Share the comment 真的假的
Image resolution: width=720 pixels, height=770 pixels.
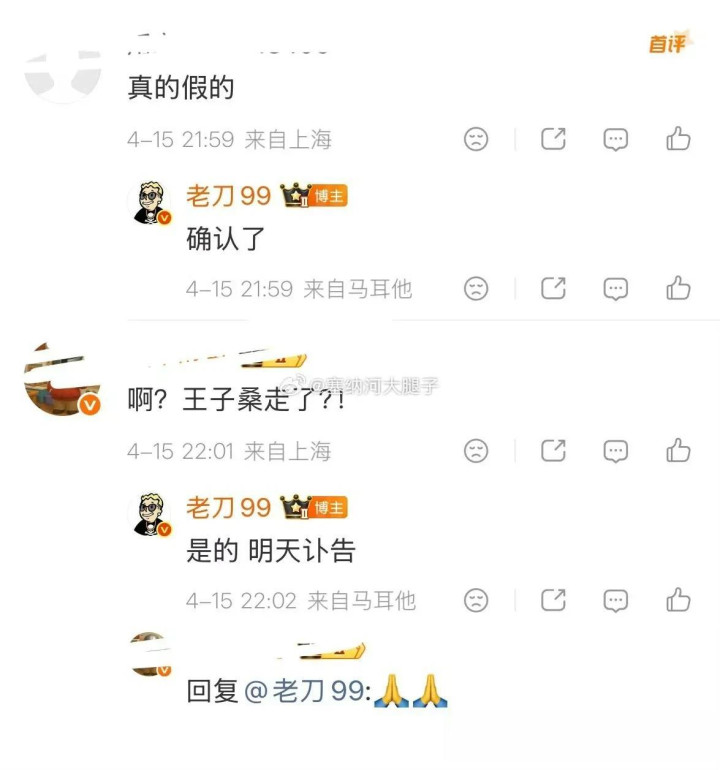(553, 139)
